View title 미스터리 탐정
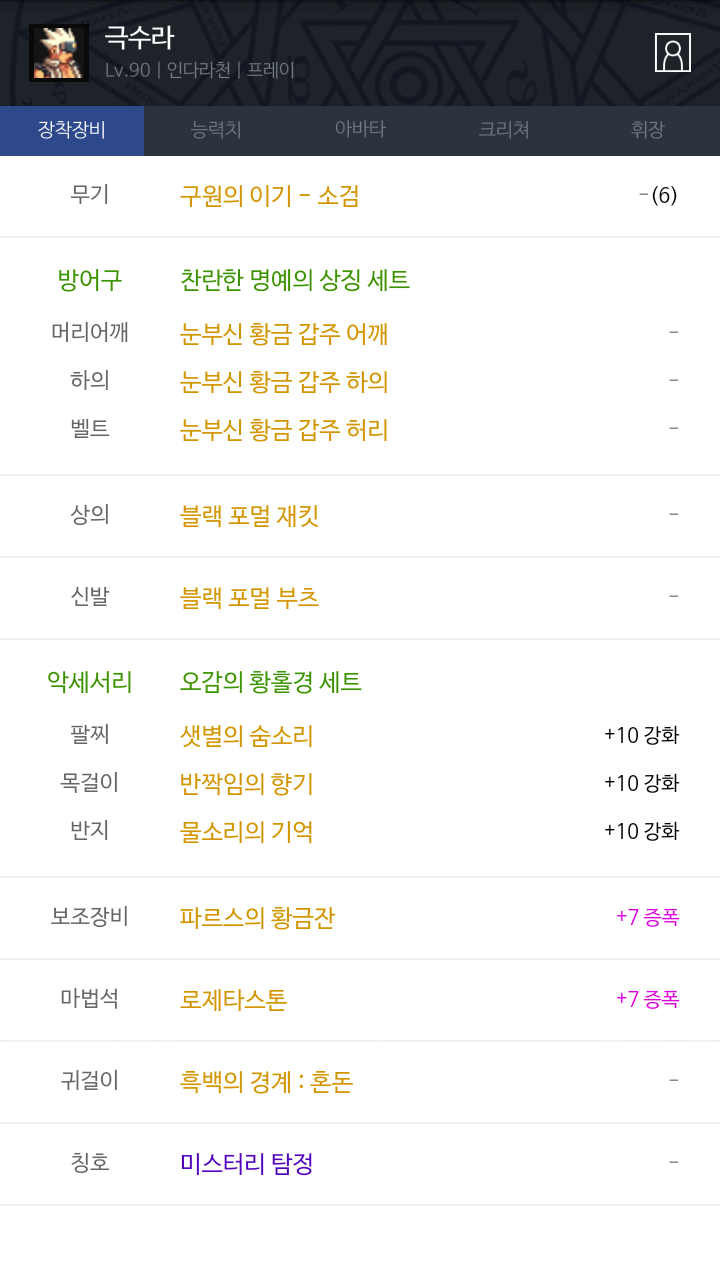The width and height of the screenshot is (720, 1280). (x=246, y=1164)
